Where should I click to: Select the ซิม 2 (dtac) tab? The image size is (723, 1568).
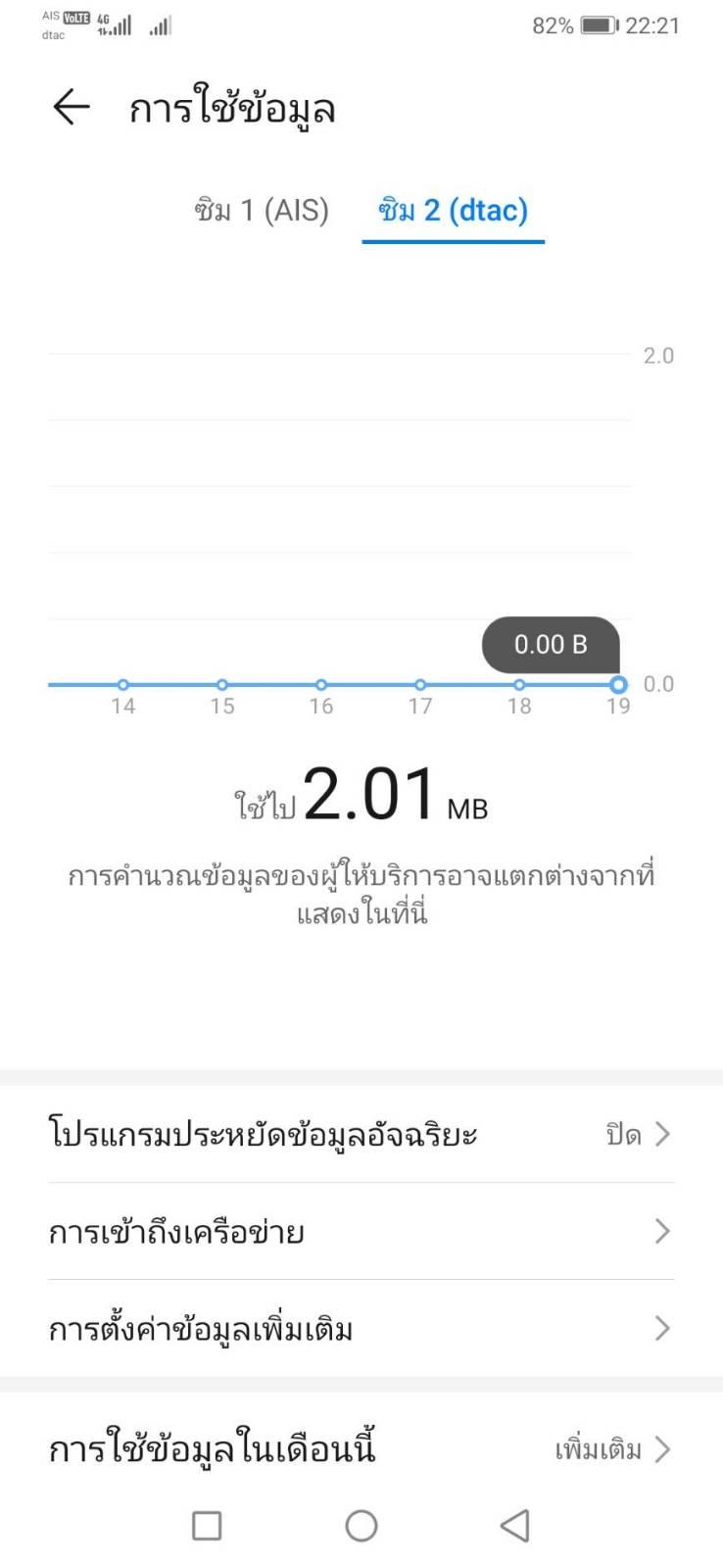(453, 210)
